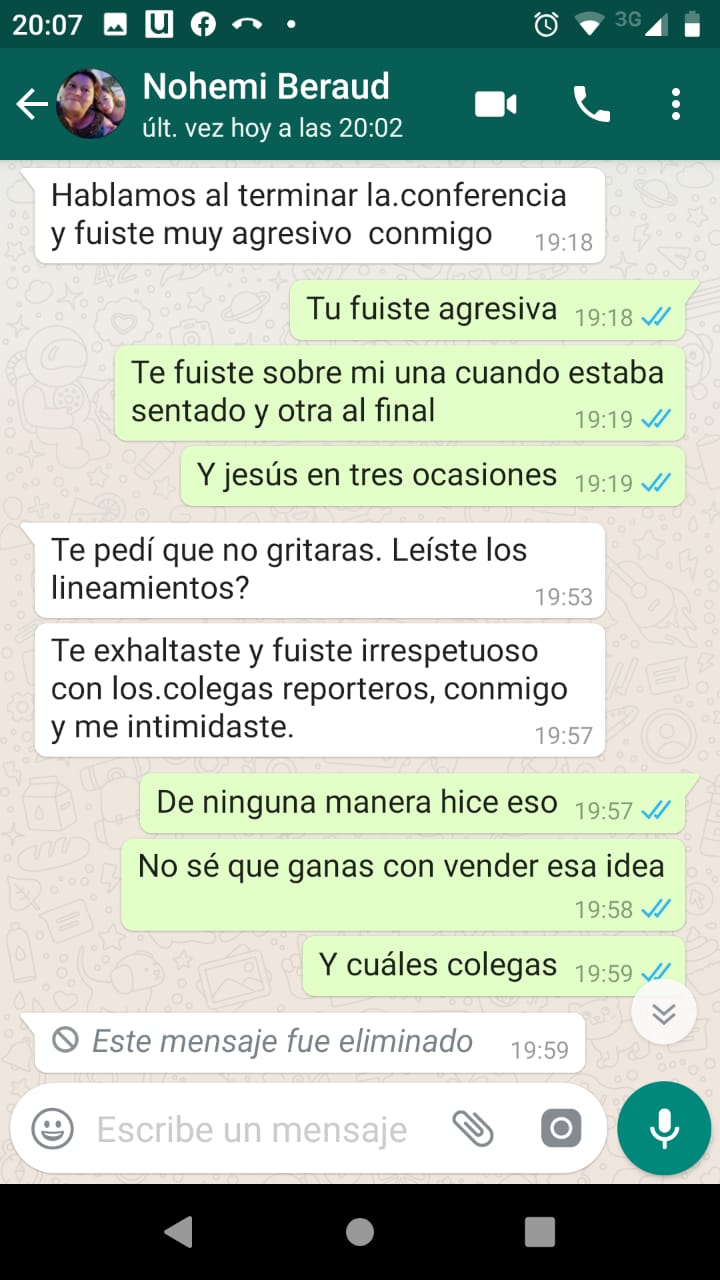Tap the microphone to record voice message
The height and width of the screenshot is (1280, 720).
coord(664,1129)
